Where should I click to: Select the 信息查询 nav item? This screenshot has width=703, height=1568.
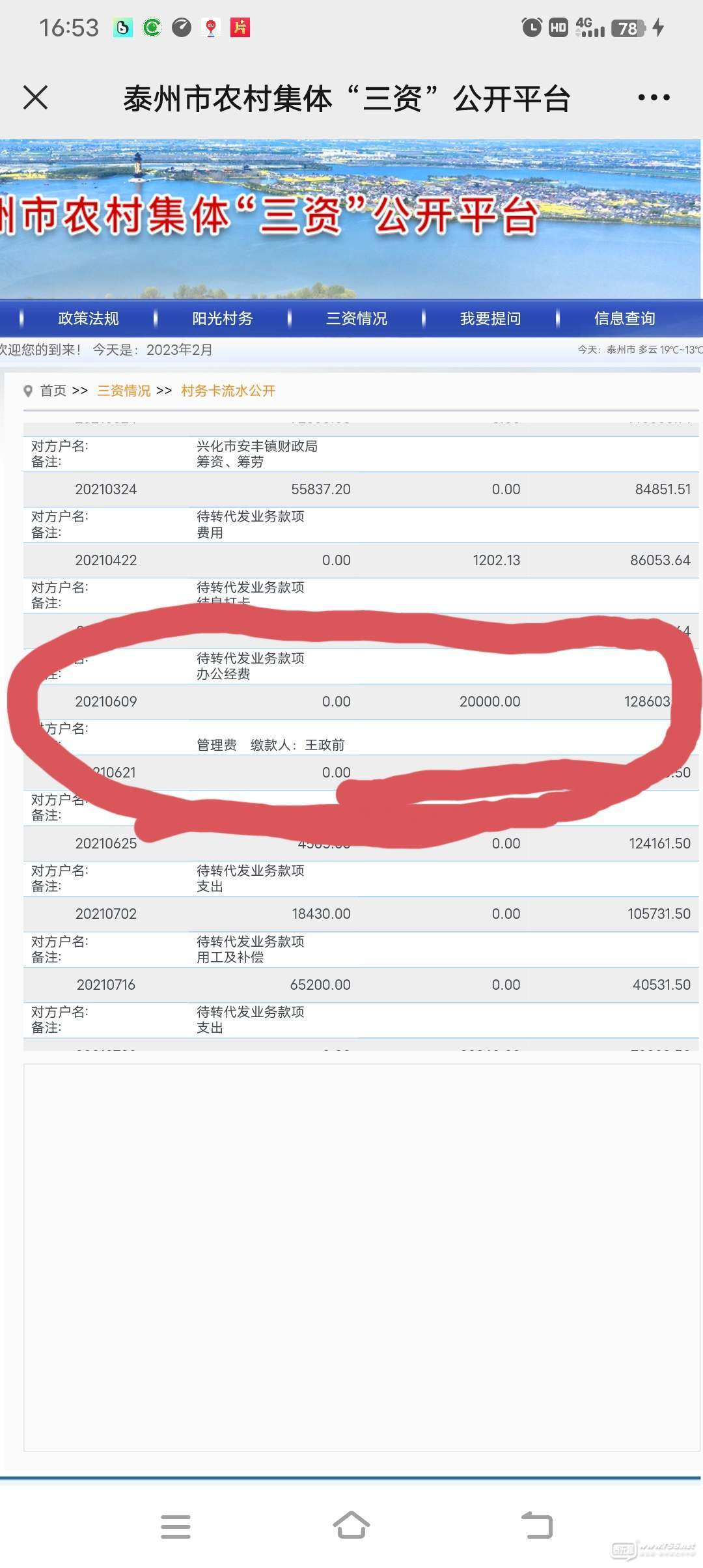click(x=625, y=318)
